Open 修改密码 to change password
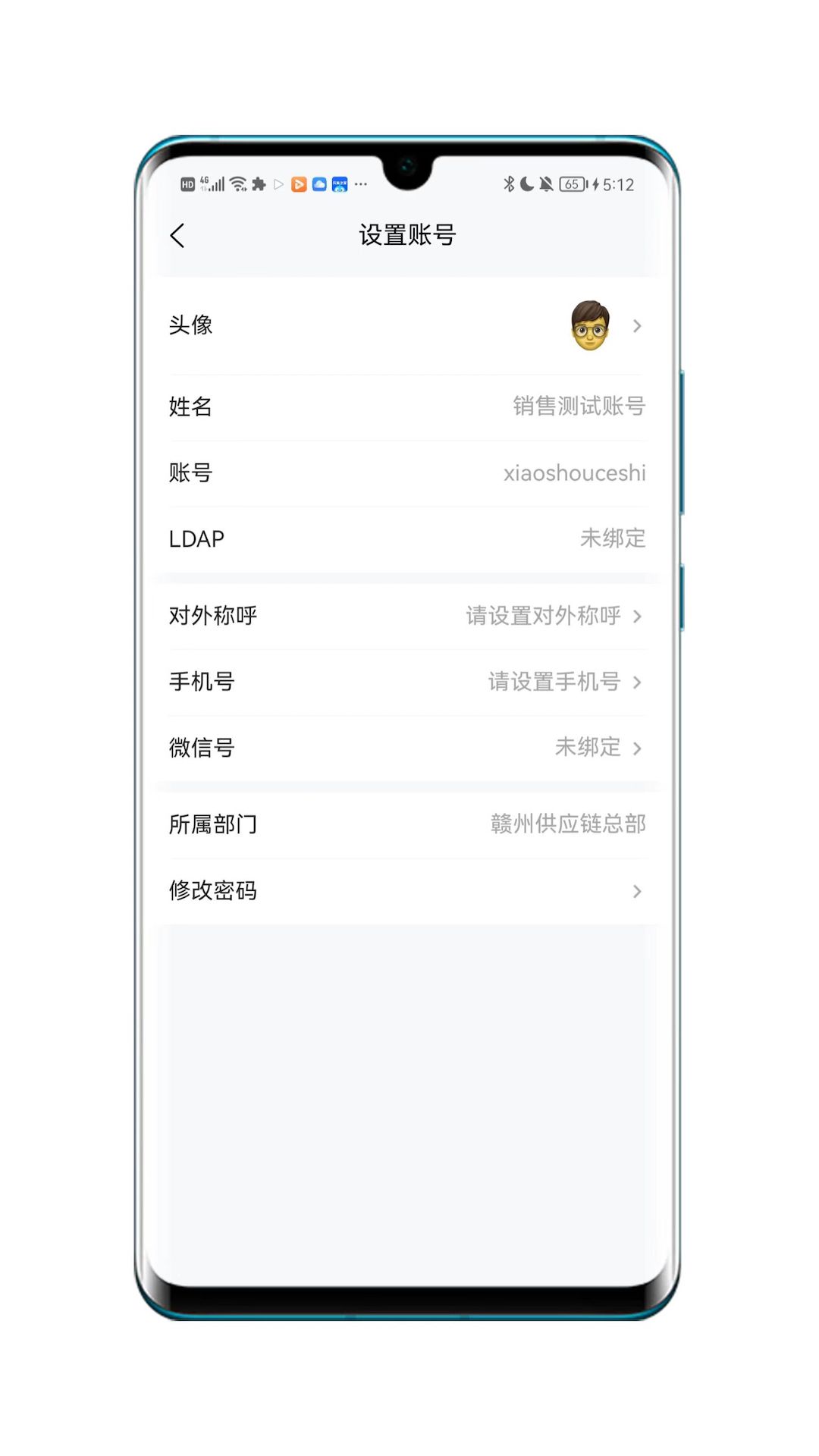 point(407,891)
